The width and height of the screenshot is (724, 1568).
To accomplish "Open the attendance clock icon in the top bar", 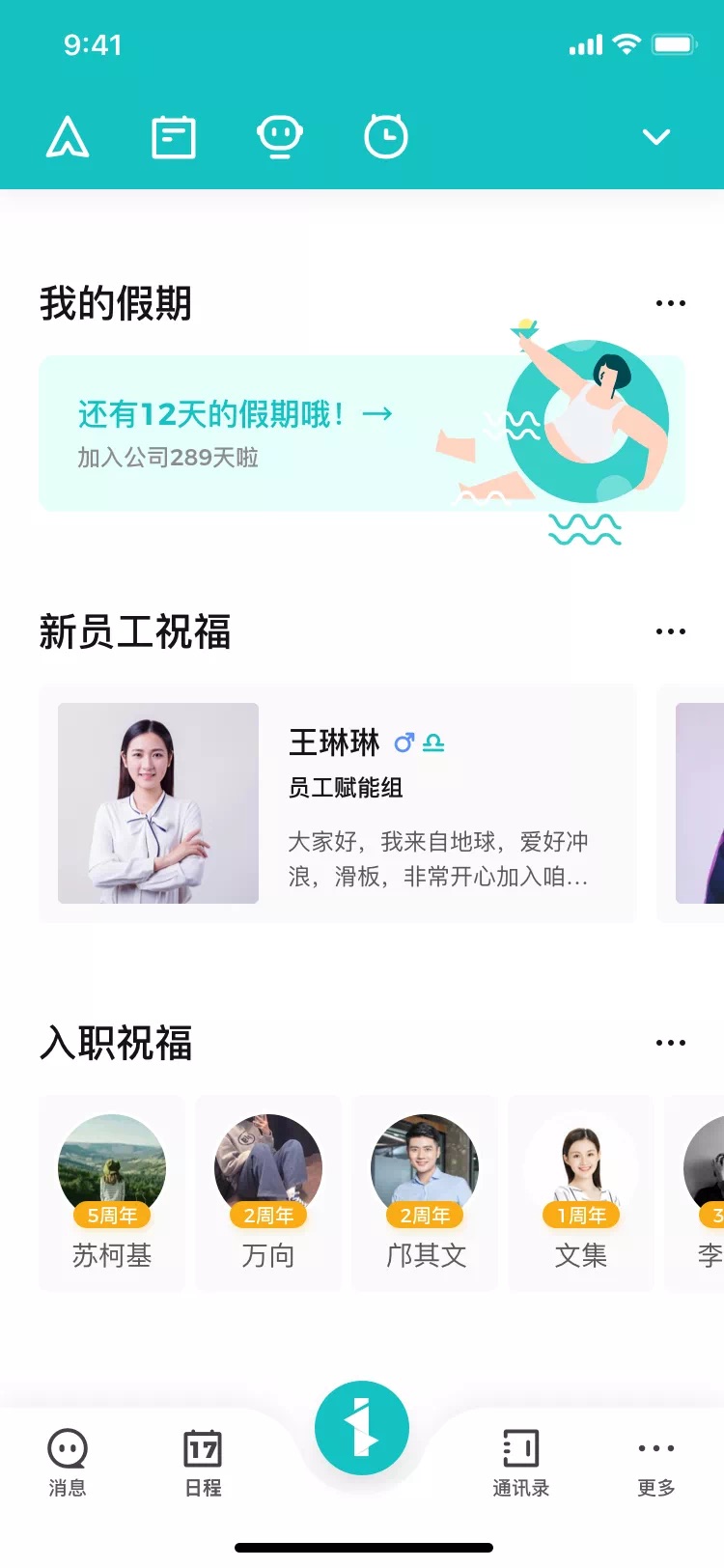I will click(x=384, y=136).
